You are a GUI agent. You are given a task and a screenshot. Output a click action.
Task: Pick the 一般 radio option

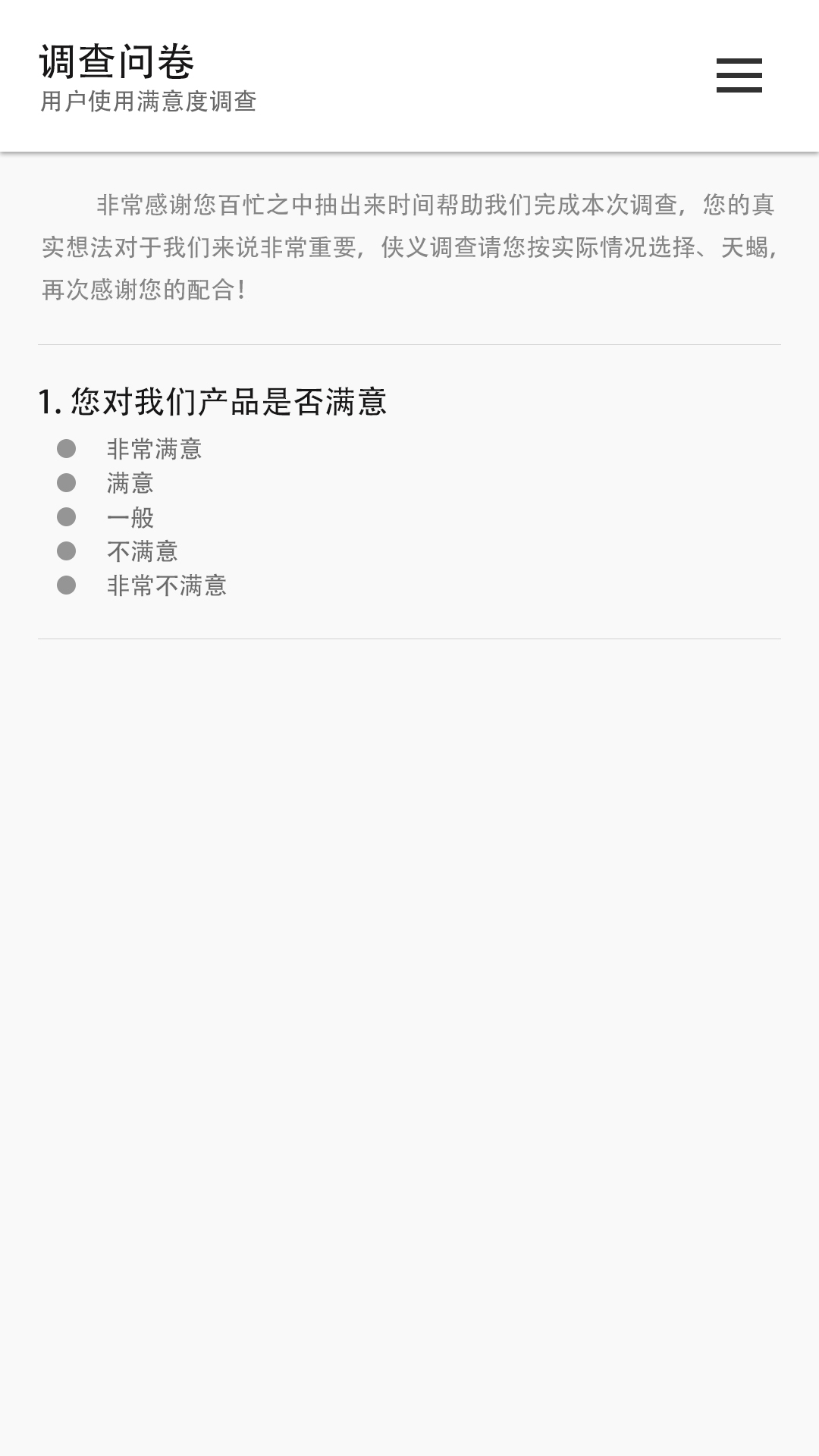point(67,517)
